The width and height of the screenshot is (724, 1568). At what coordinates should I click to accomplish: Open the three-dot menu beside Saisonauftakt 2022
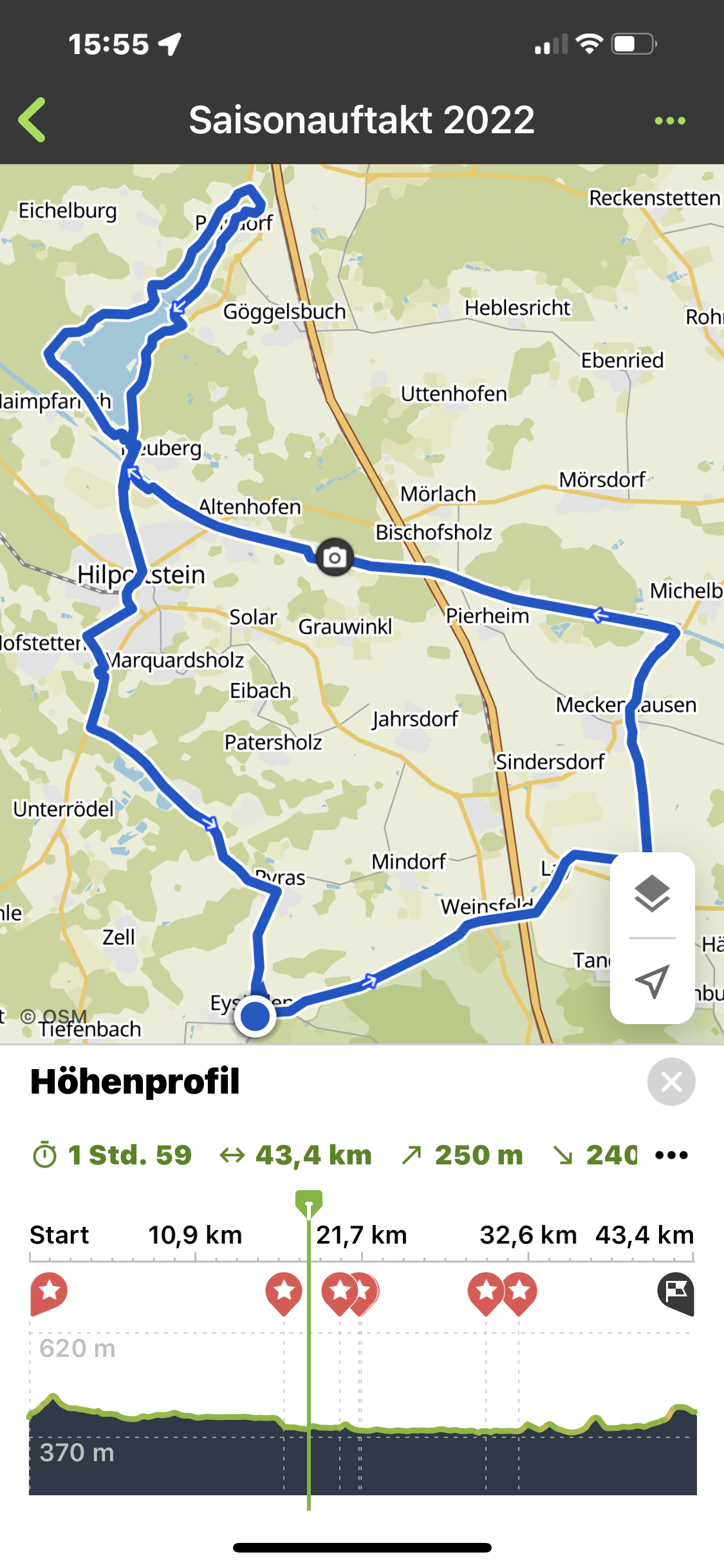coord(670,120)
